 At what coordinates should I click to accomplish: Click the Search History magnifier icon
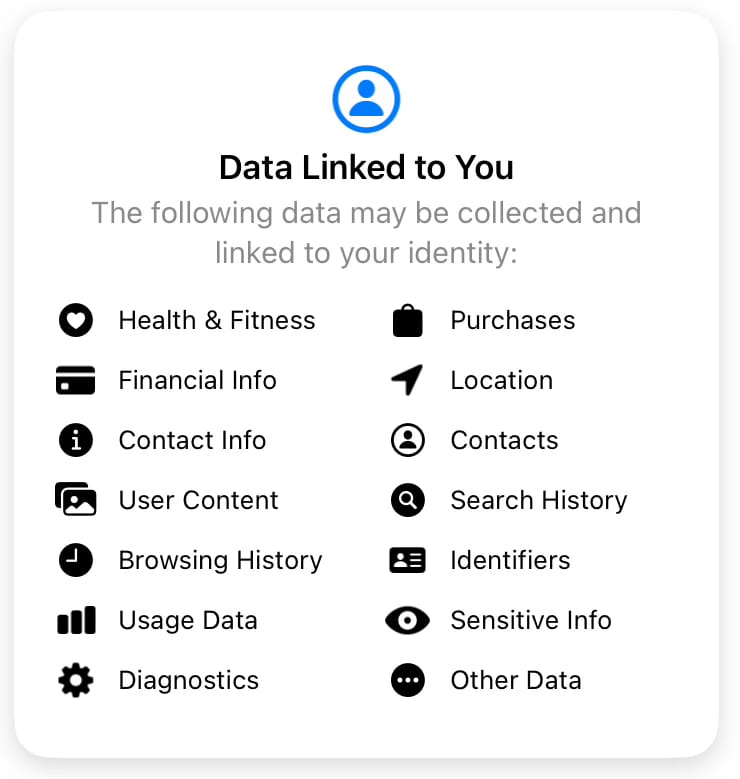[x=408, y=500]
